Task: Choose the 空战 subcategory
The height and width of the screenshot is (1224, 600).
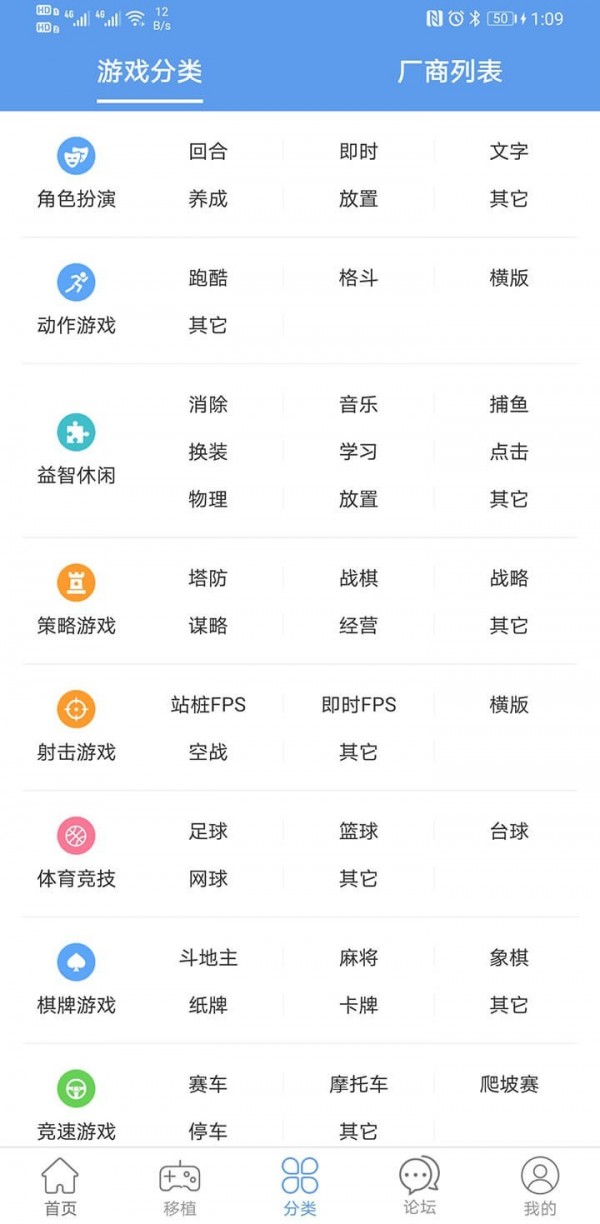Action: pyautogui.click(x=208, y=752)
